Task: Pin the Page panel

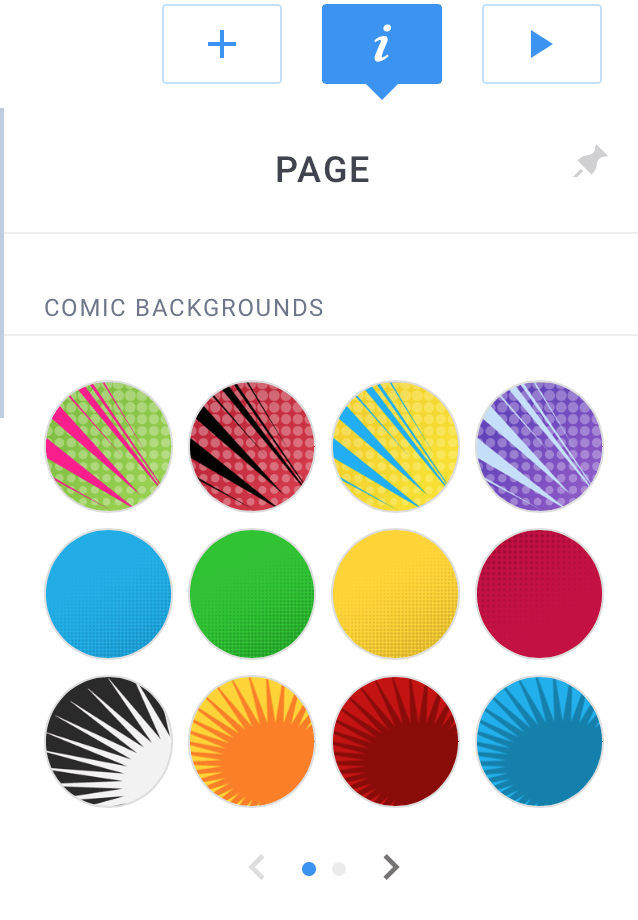Action: pos(590,162)
